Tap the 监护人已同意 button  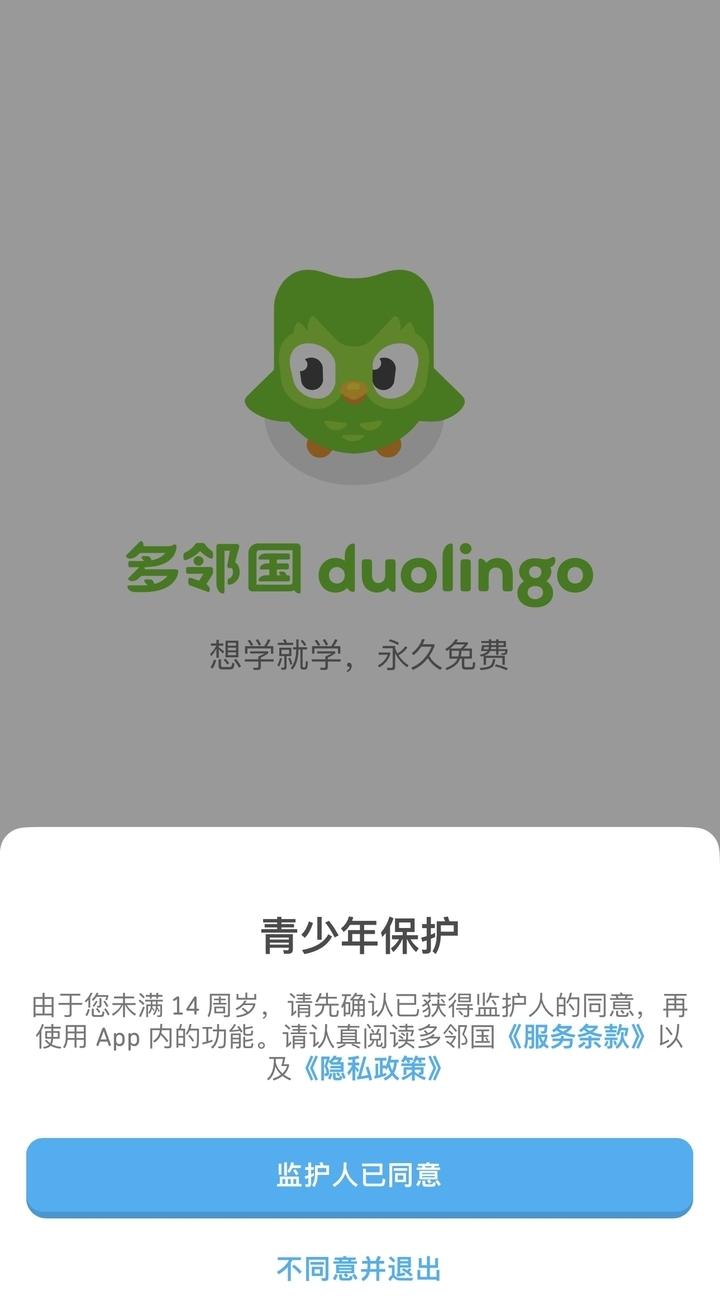(359, 1175)
